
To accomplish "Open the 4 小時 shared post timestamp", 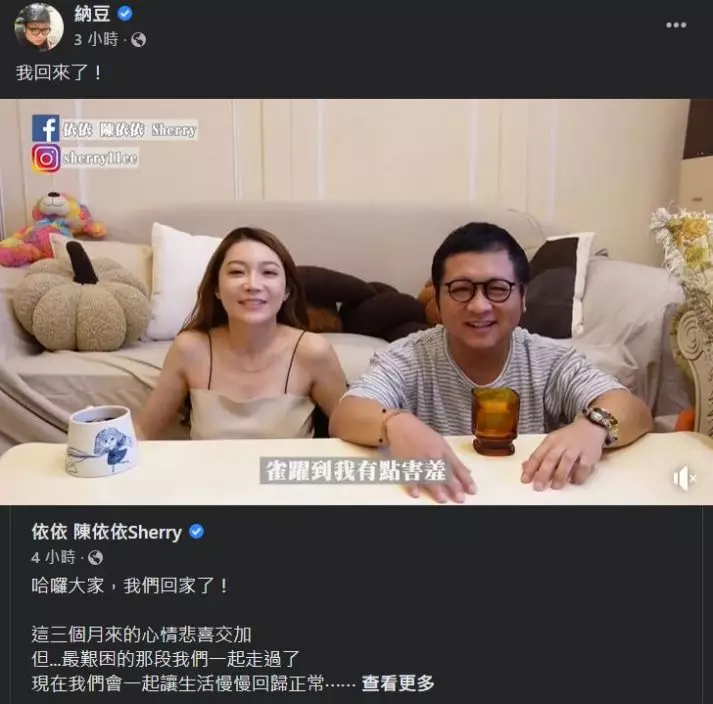I will click(53, 557).
